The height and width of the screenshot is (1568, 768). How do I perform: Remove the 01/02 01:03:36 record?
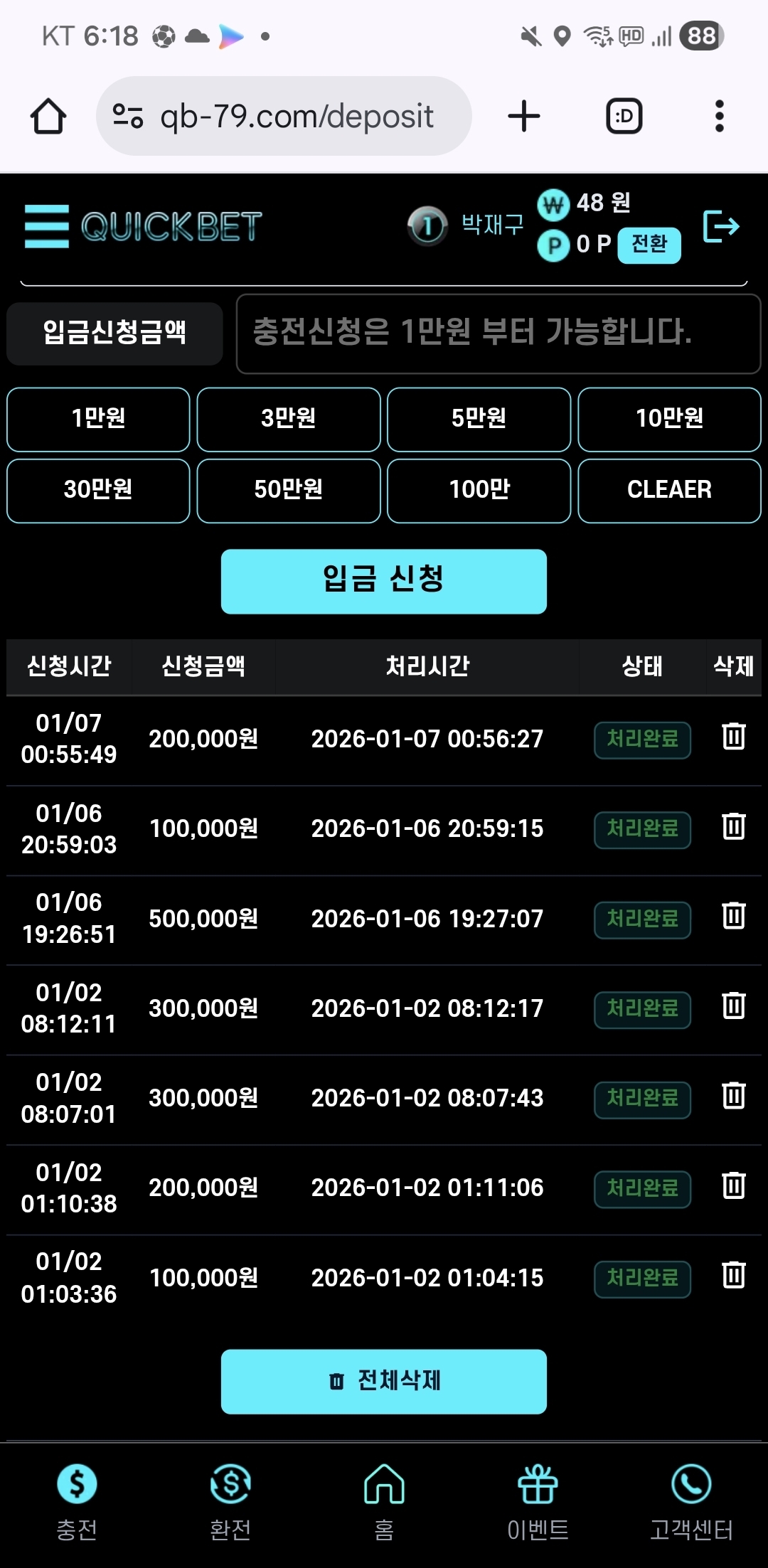(733, 1276)
